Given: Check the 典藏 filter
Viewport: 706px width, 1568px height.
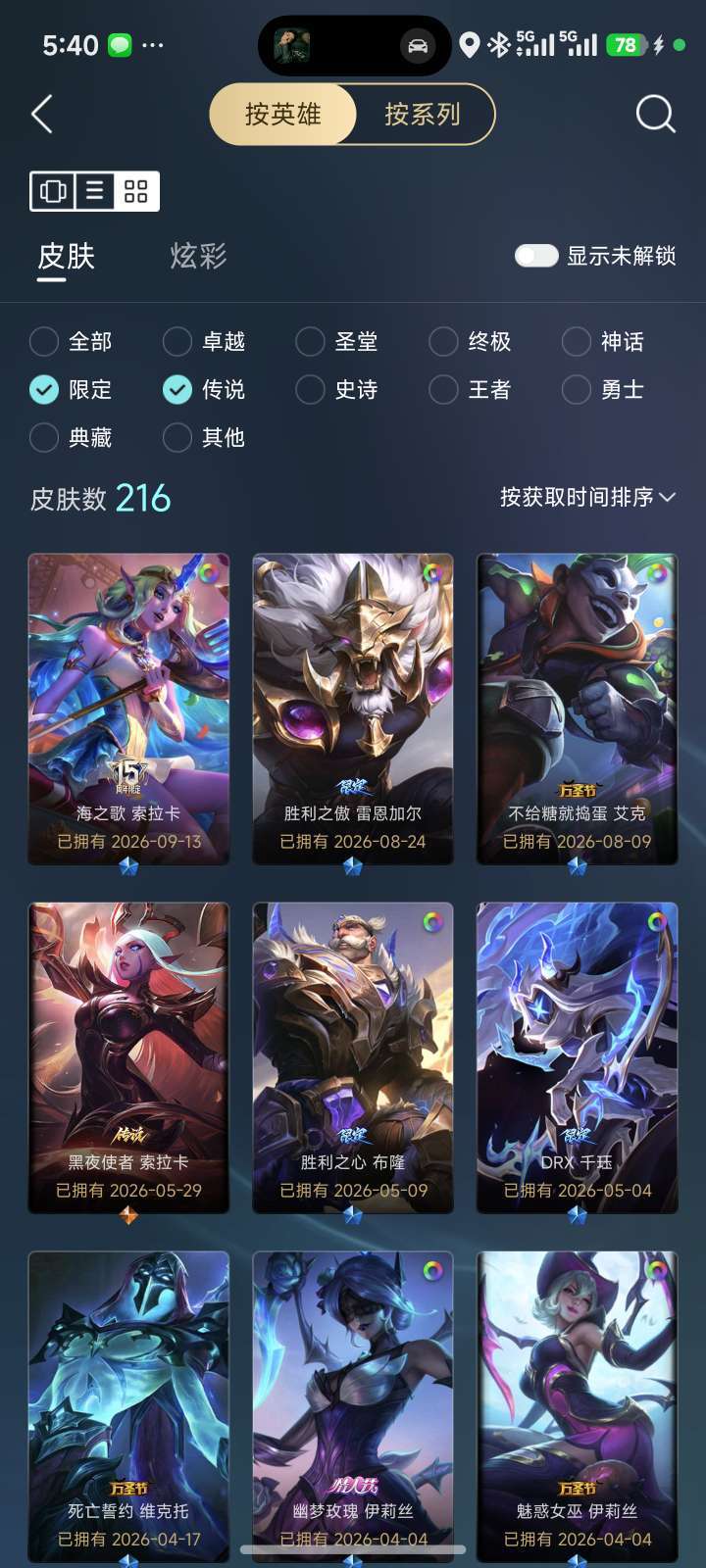Looking at the screenshot, I should [71, 437].
